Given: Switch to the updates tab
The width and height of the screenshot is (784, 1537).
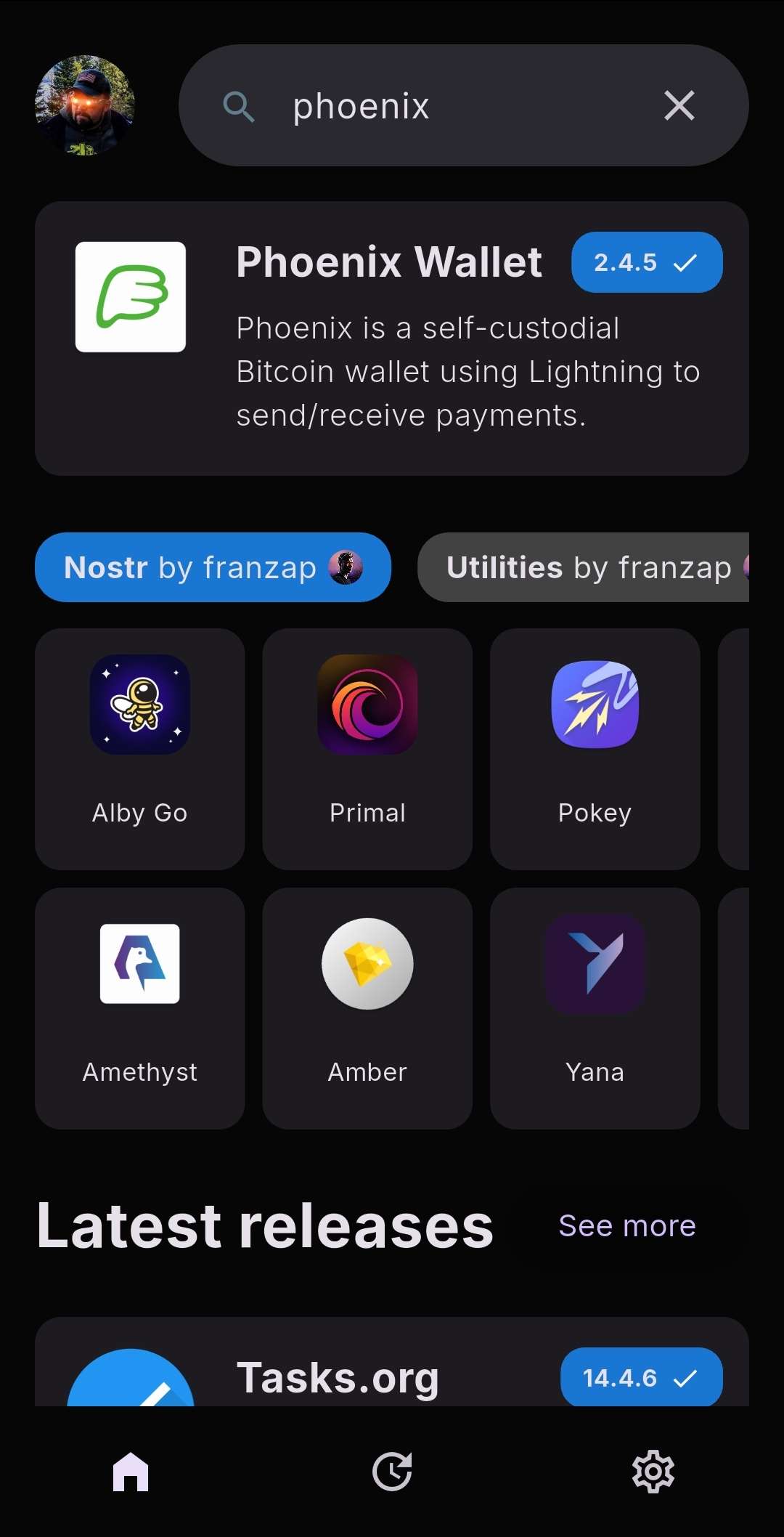Looking at the screenshot, I should (392, 1472).
